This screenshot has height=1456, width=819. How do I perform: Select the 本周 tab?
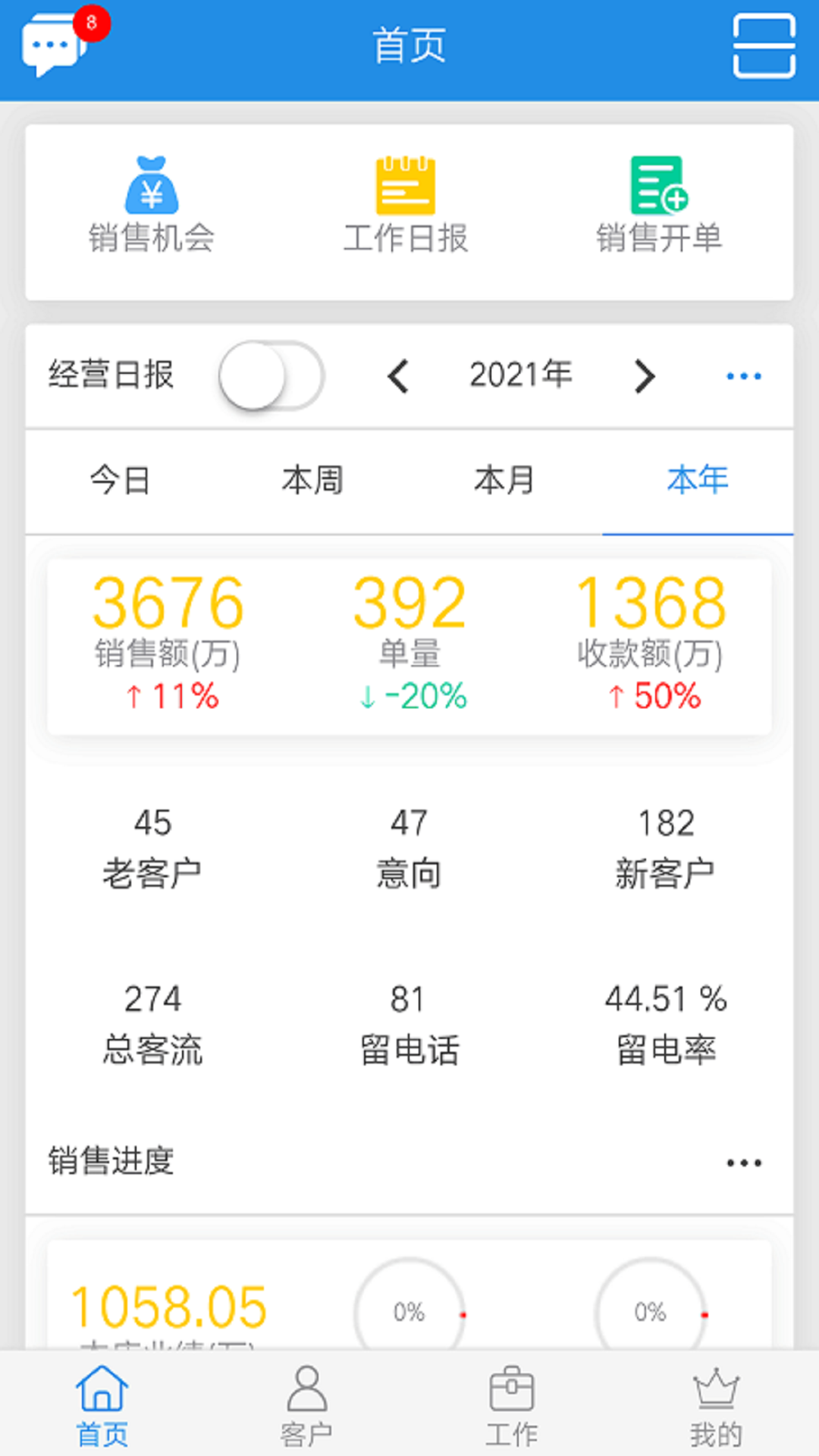(312, 480)
